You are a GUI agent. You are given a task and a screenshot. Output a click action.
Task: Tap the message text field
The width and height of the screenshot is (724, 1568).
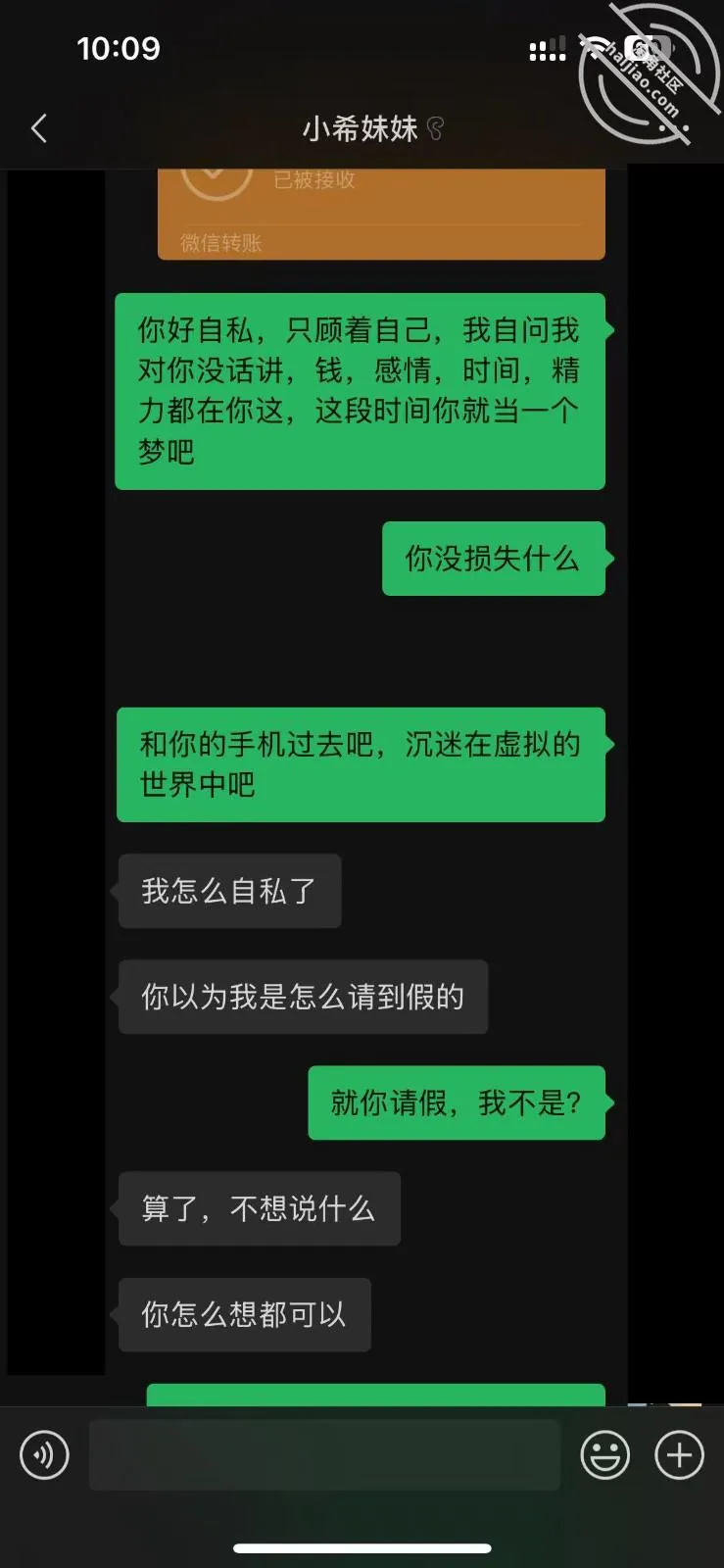coord(324,1455)
